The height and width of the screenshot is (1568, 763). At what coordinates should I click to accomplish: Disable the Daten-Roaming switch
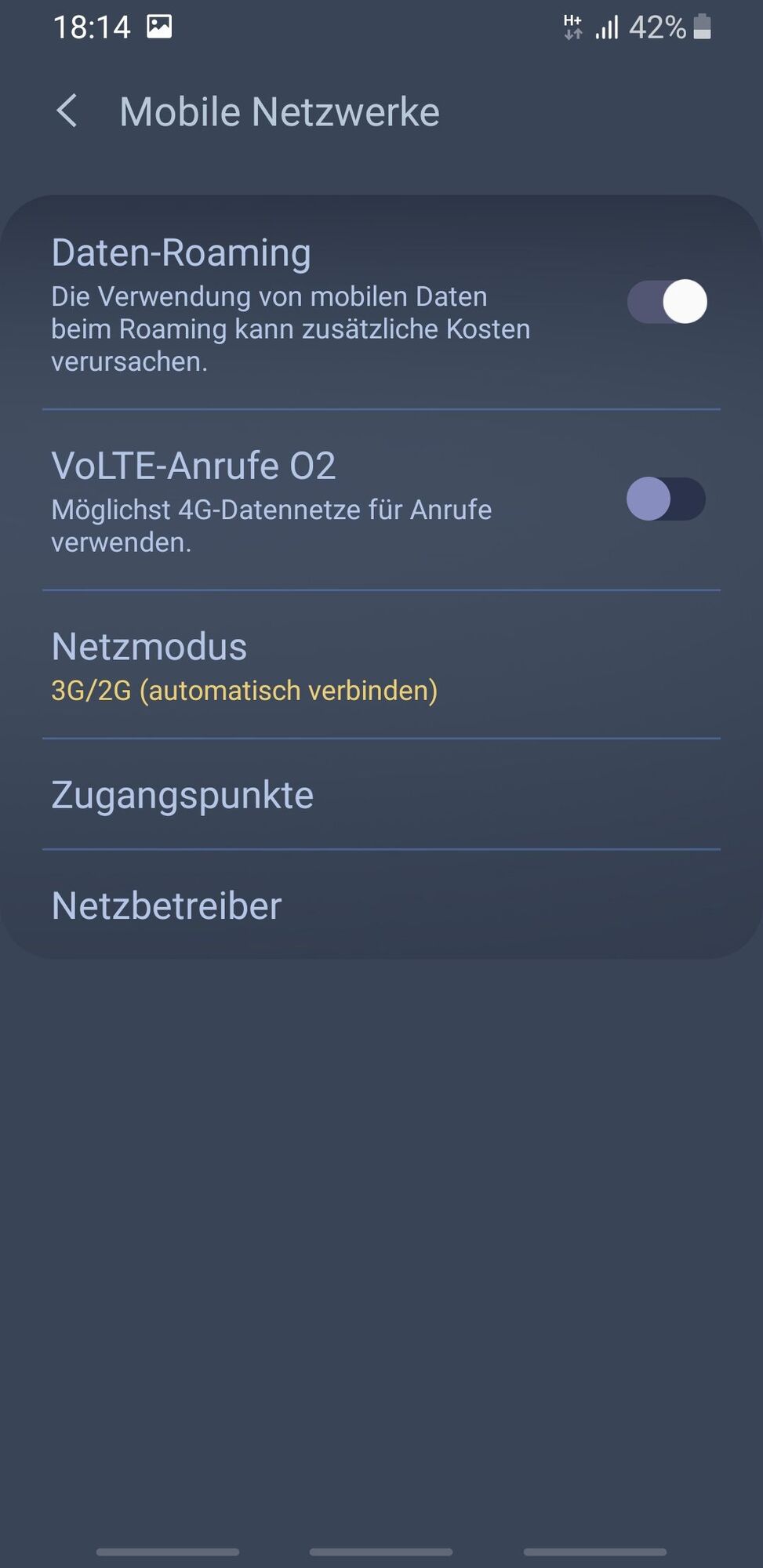[667, 302]
